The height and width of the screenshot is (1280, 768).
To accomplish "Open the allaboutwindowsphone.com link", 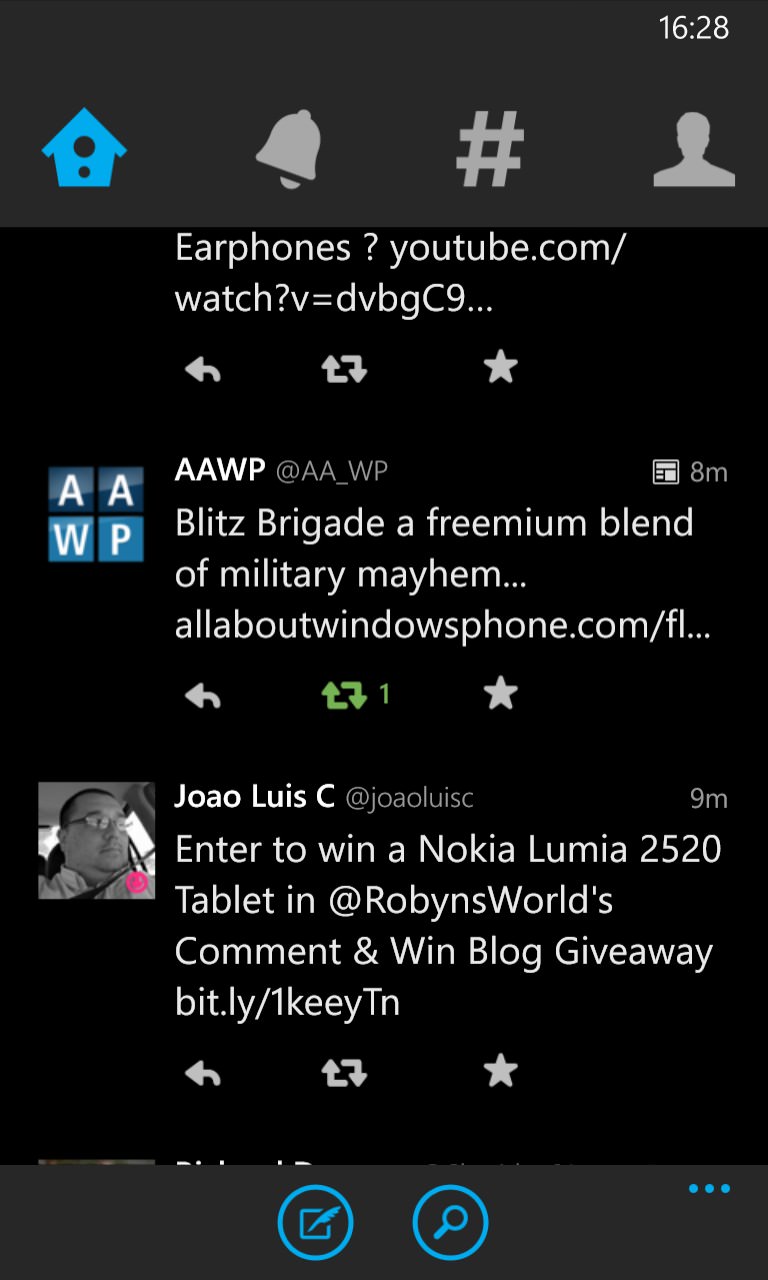I will coord(443,627).
